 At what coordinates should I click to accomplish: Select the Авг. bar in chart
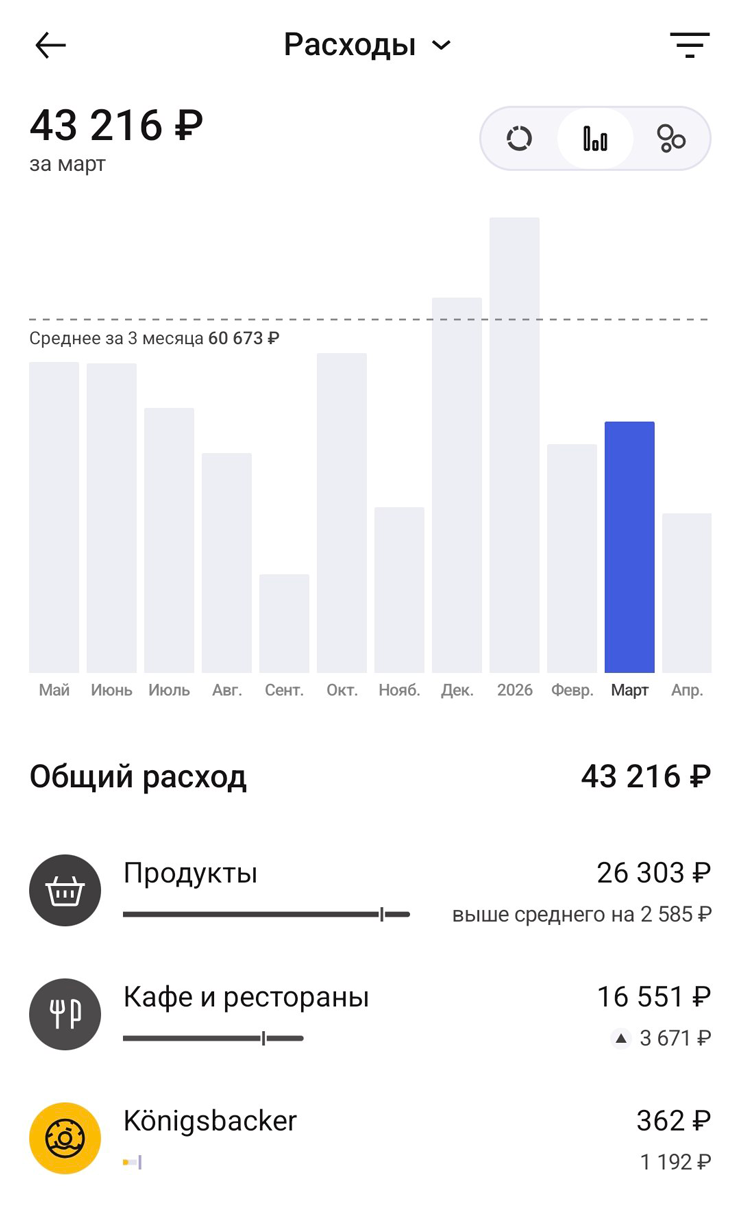click(x=227, y=563)
